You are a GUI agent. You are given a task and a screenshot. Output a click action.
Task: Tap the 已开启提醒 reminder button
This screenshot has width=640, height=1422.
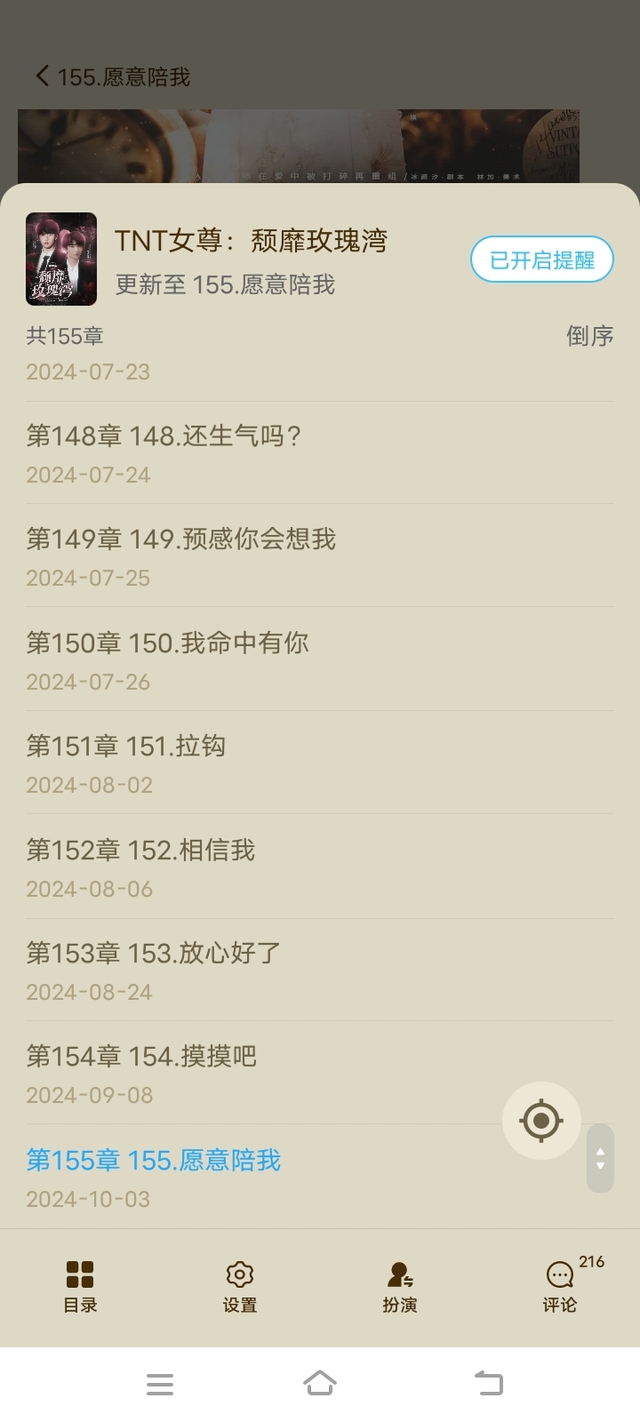pyautogui.click(x=541, y=260)
